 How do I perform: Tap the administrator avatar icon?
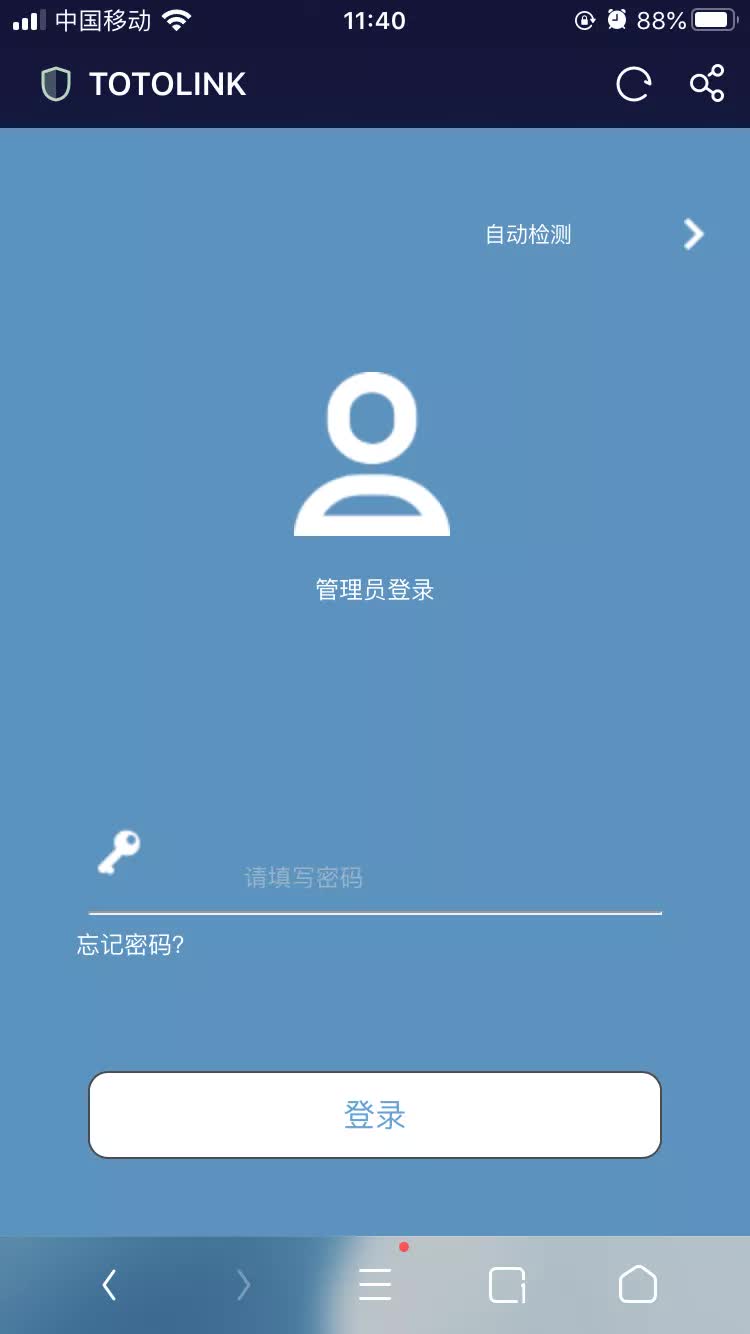click(372, 455)
